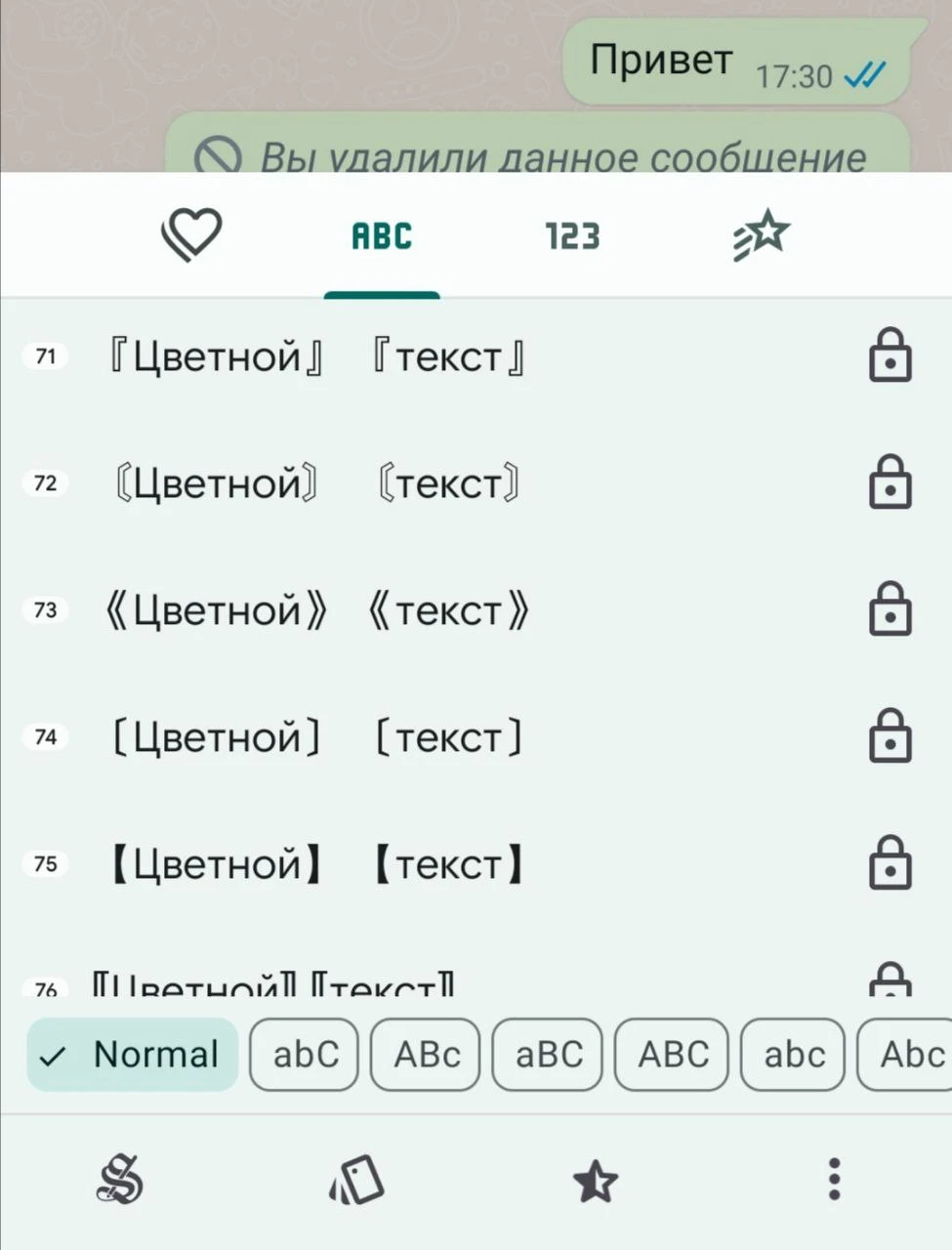Image resolution: width=952 pixels, height=1250 pixels.
Task: Open the star icon in bottom bar
Action: coord(595,1182)
